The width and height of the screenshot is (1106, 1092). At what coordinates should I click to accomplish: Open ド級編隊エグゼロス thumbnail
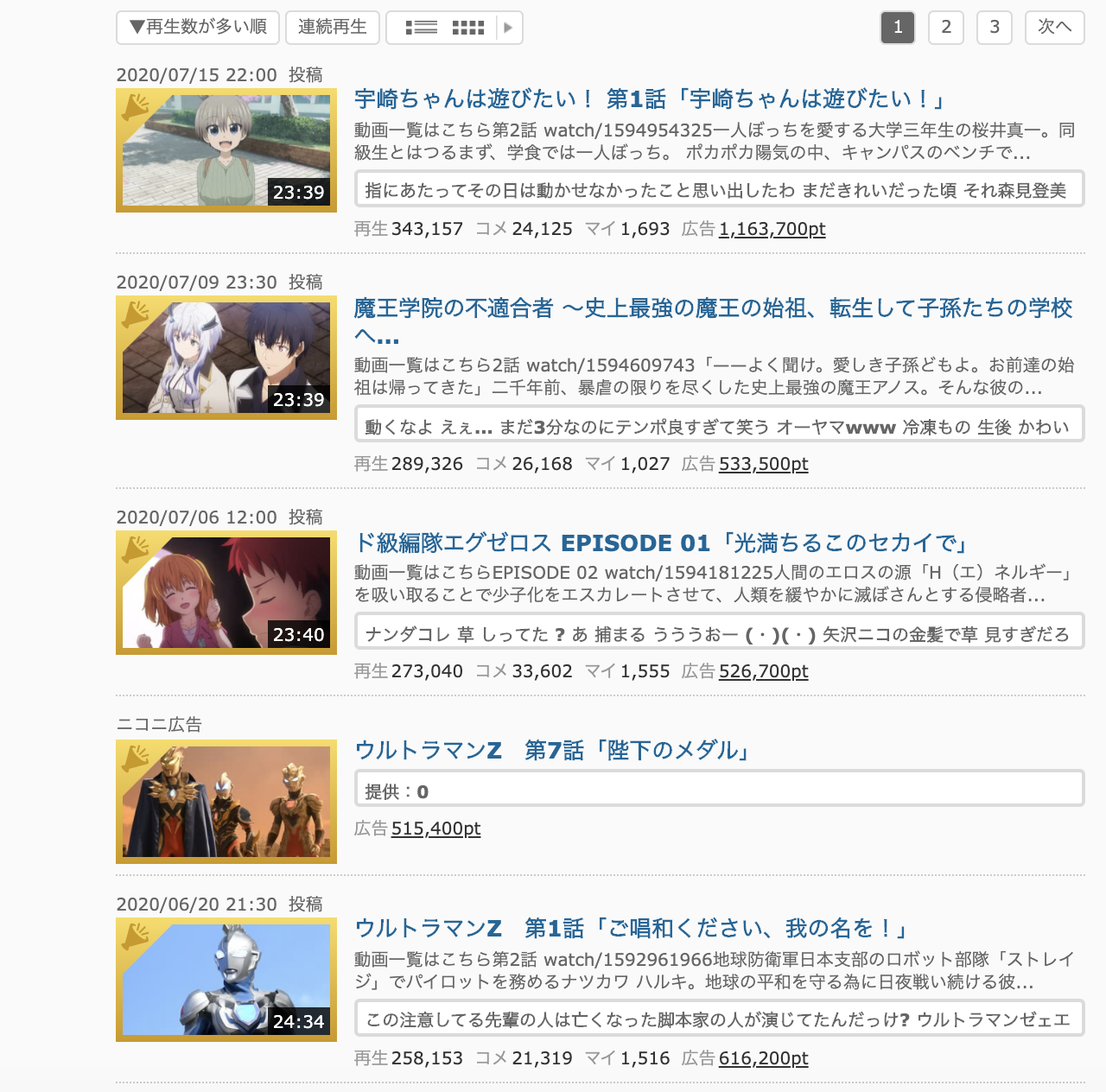tap(226, 593)
